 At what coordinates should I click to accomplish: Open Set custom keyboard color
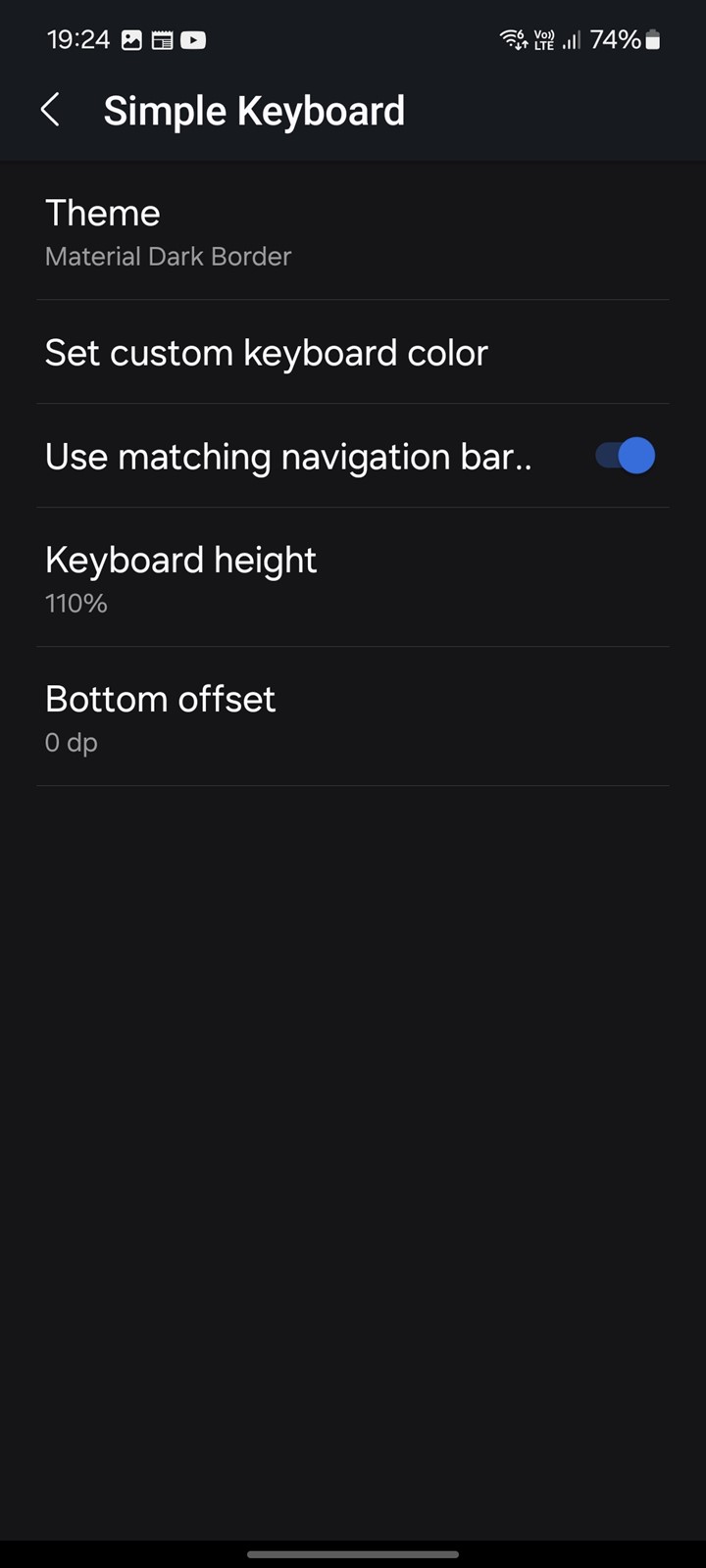[353, 352]
